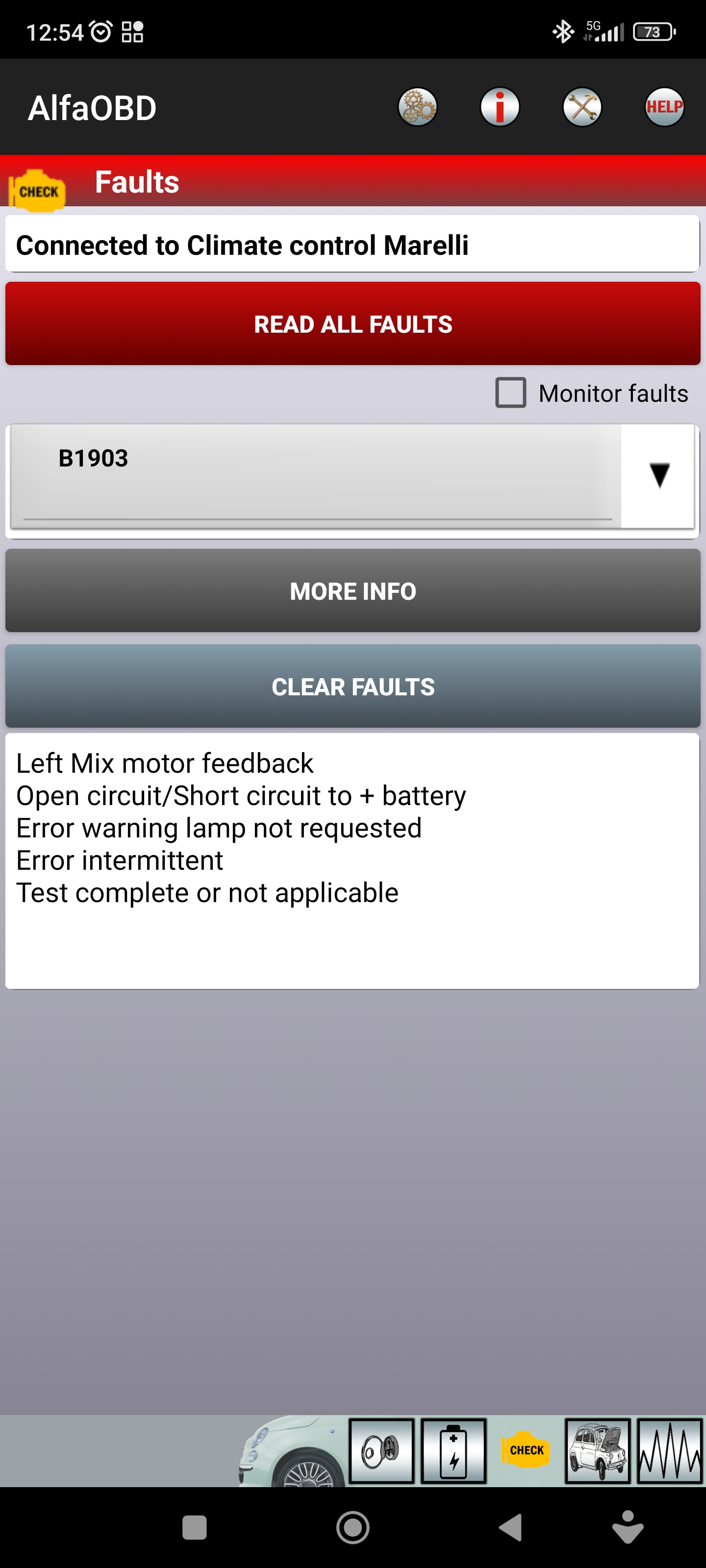Open the ignition key tab at bottom

[381, 1451]
